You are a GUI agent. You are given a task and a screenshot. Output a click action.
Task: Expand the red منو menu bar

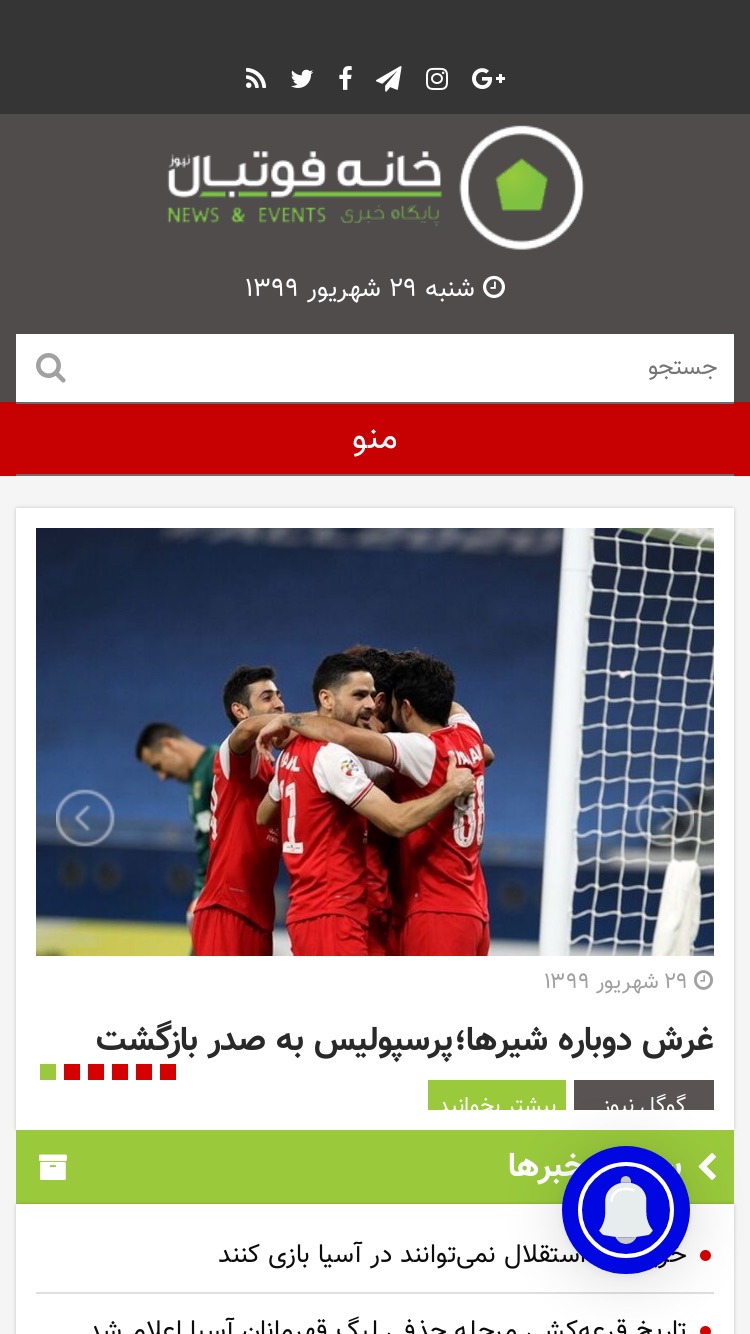coord(375,439)
